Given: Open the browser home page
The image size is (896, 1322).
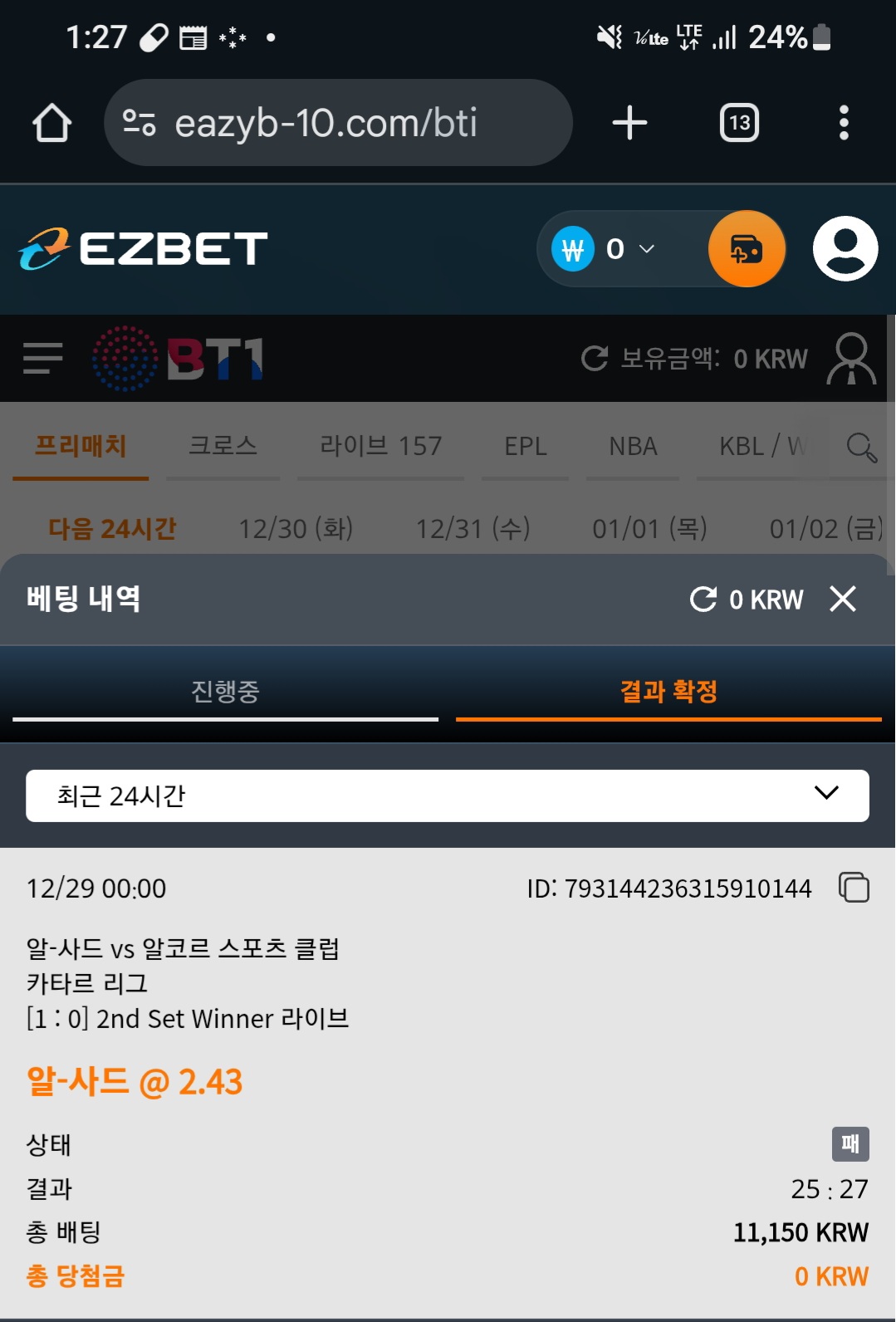Looking at the screenshot, I should [x=51, y=123].
